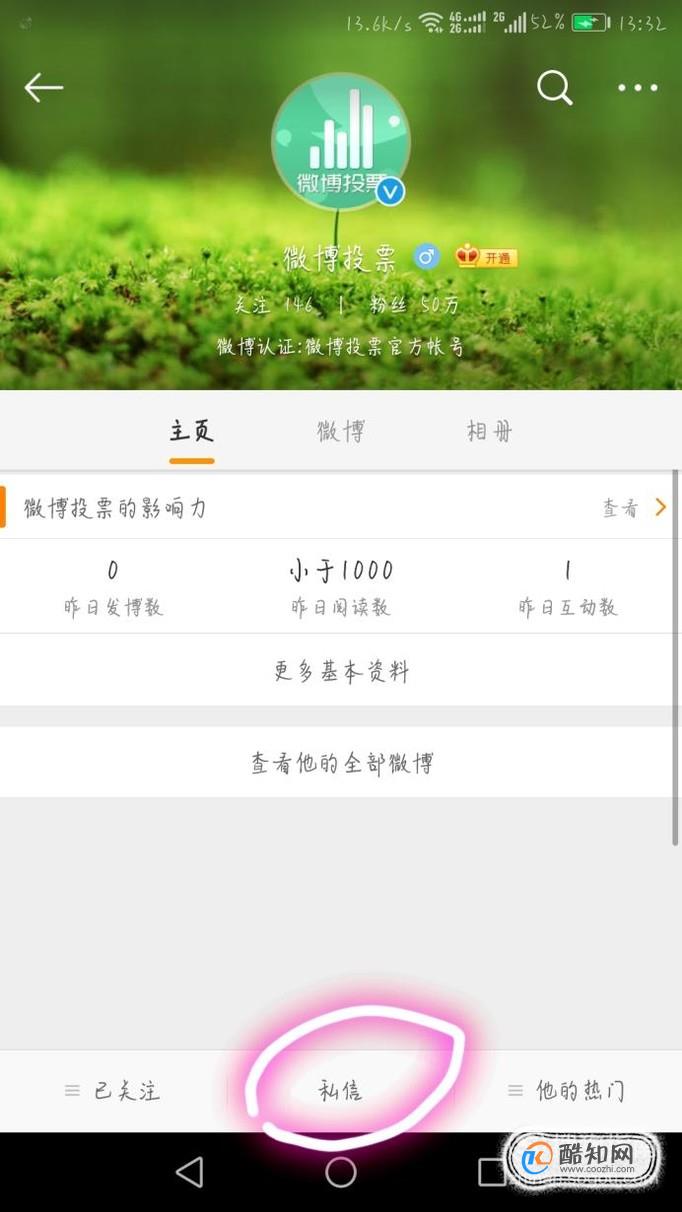Viewport: 682px width, 1212px height.
Task: Open 查看他的全部微博
Action: (x=341, y=763)
